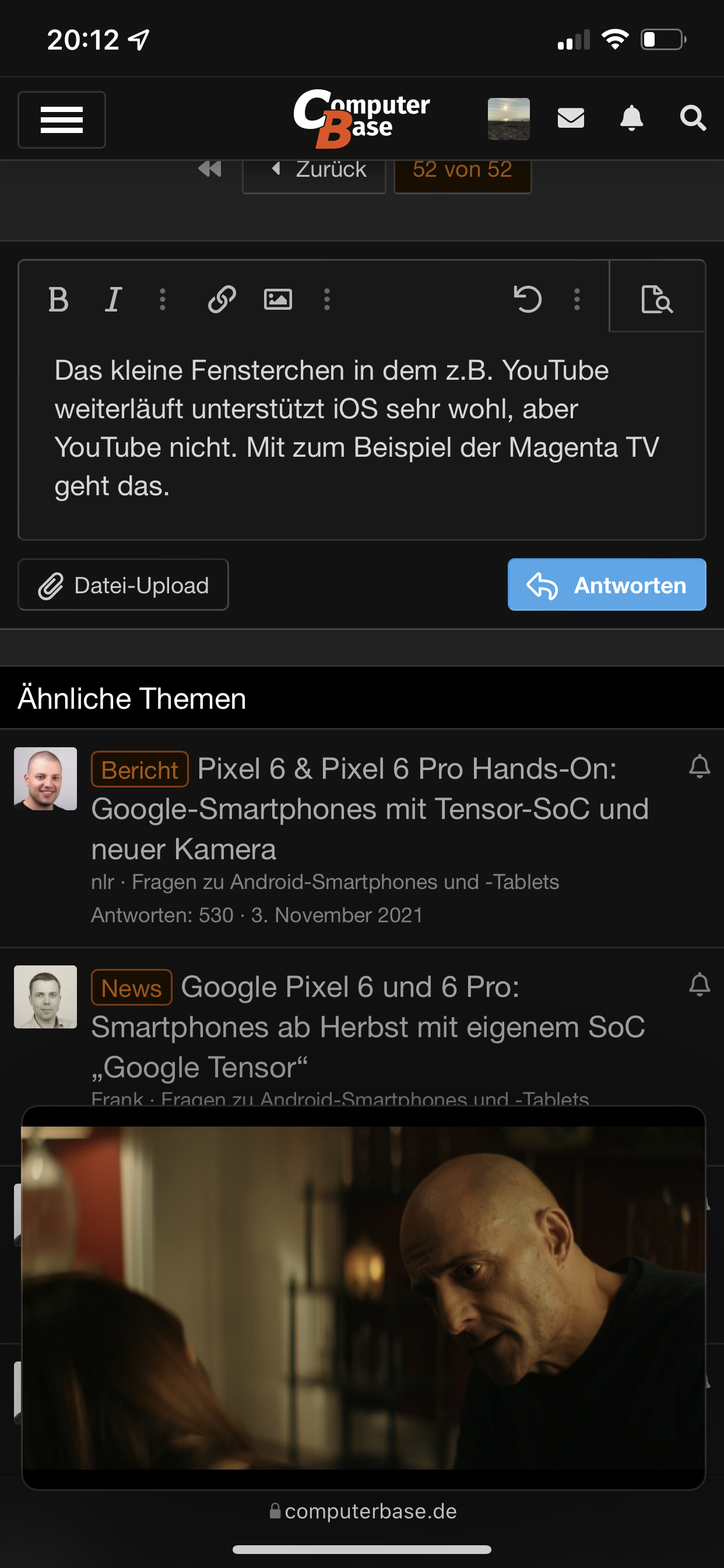Viewport: 724px width, 1568px height.
Task: Open your profile avatar menu
Action: (x=508, y=118)
